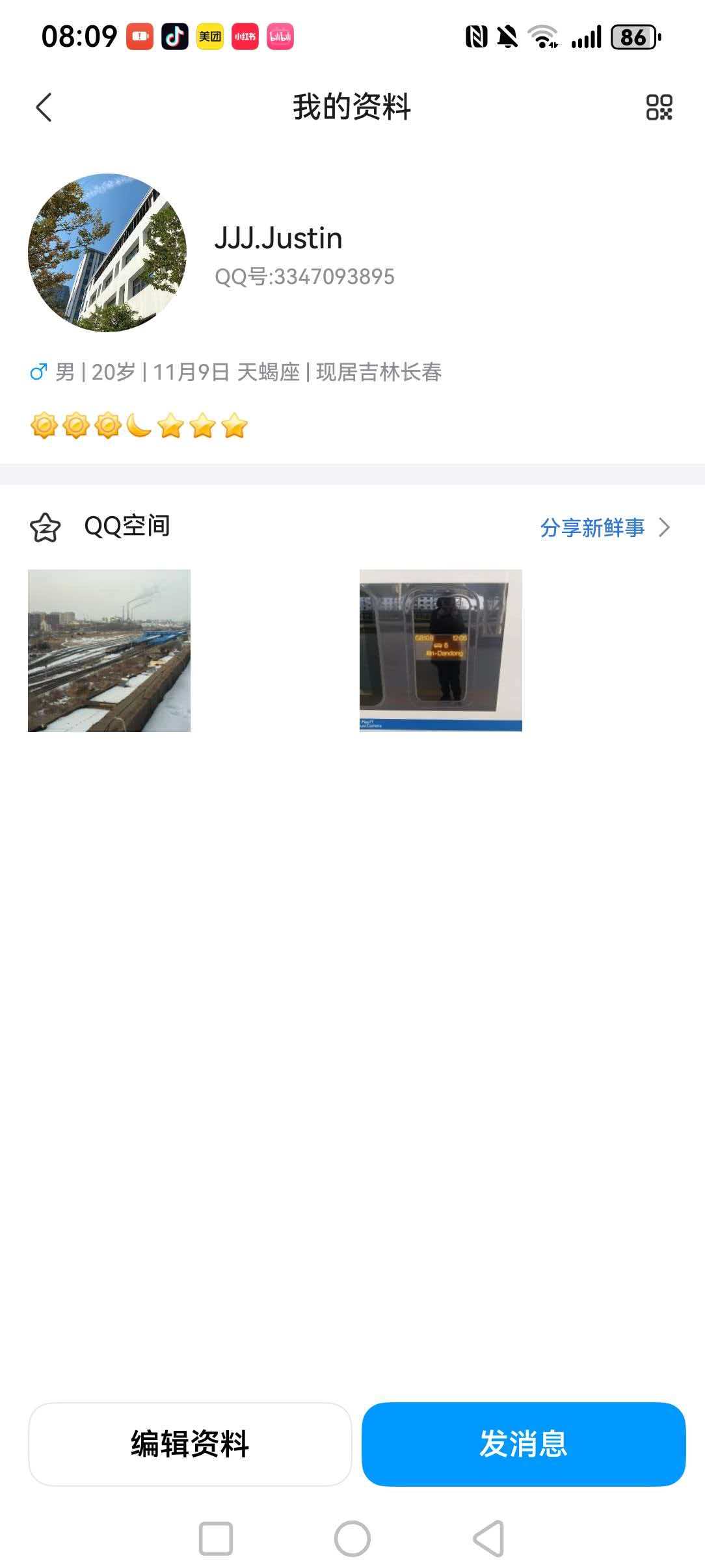Open my QR code card
Screen dimensions: 705x1568
tap(659, 107)
